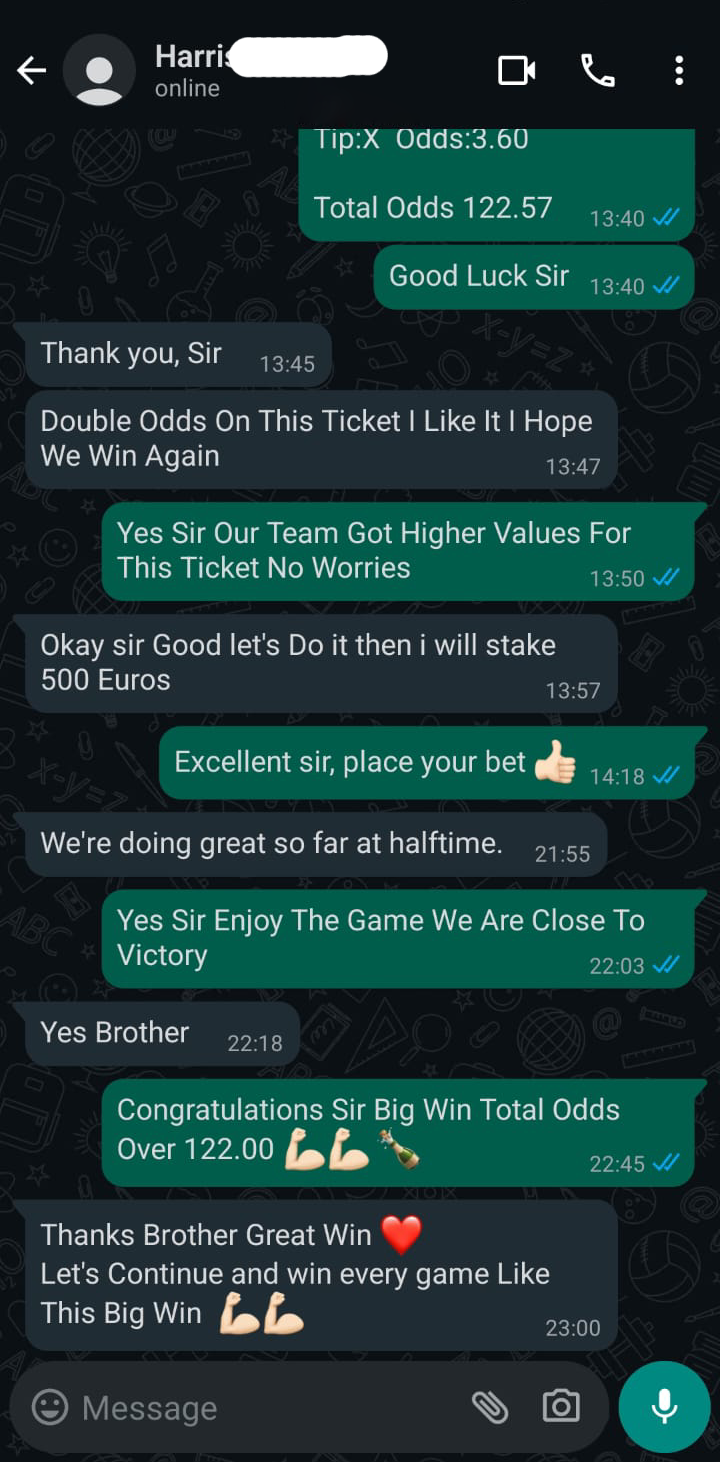Tap the blue double checkmarks on Good Luck Sir

[668, 283]
